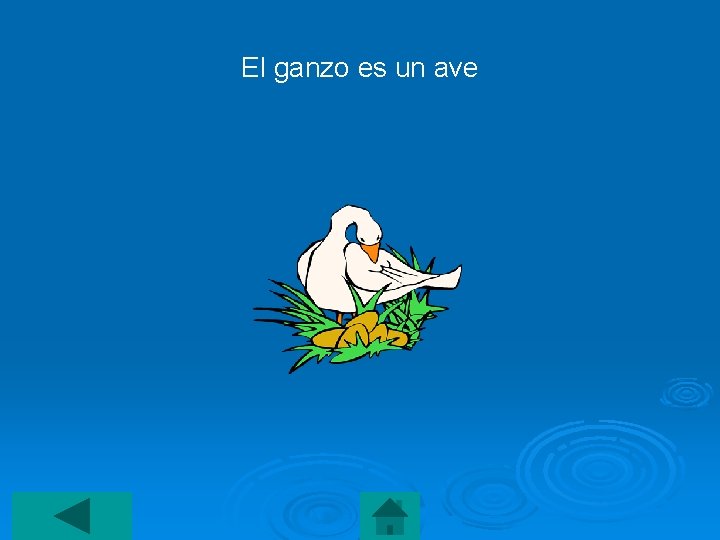Return to the home slide via house icon
This screenshot has height=540, width=720.
[390, 516]
